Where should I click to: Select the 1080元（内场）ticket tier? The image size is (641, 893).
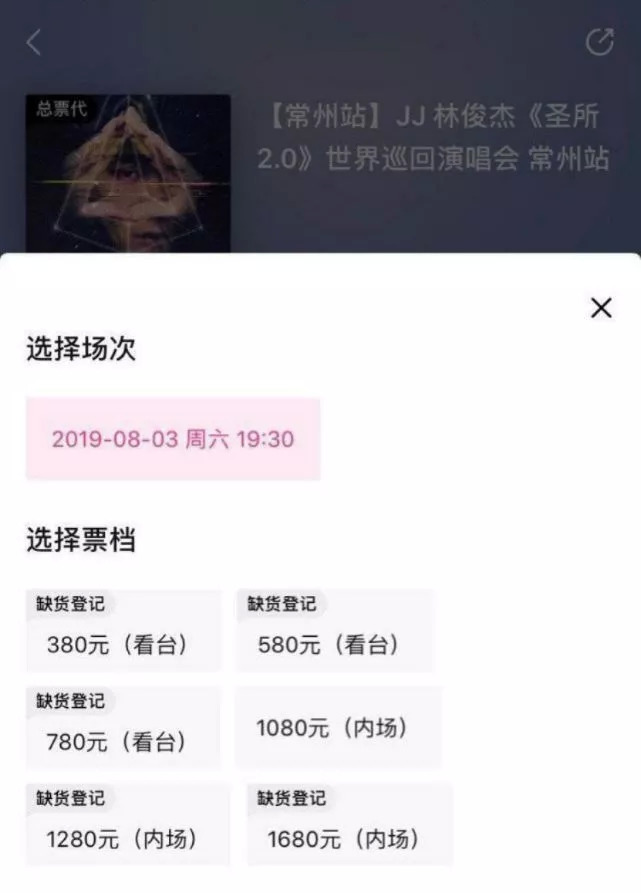pos(337,727)
